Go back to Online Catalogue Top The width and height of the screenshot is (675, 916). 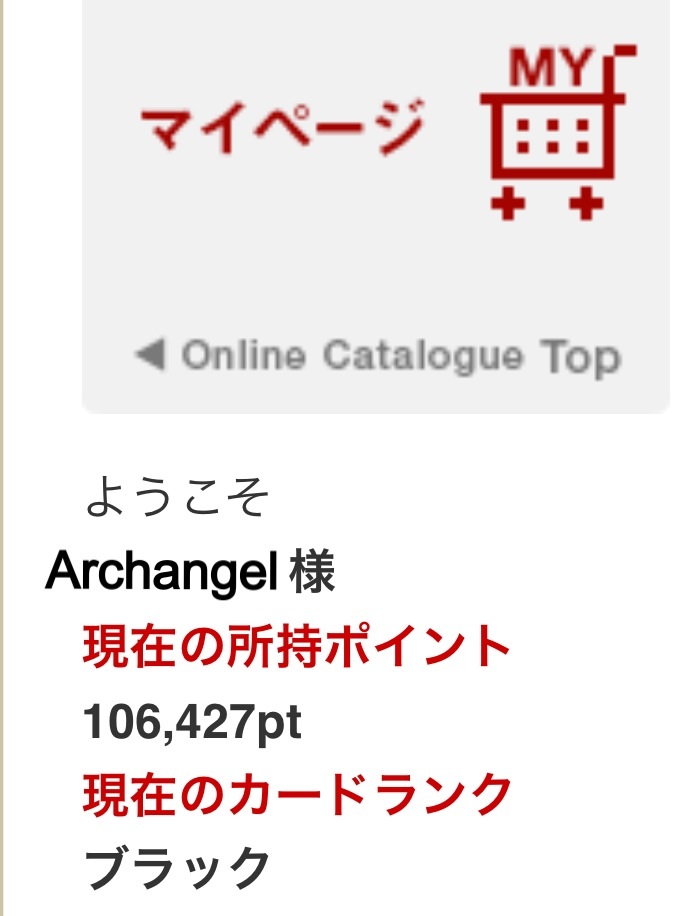pyautogui.click(x=378, y=356)
